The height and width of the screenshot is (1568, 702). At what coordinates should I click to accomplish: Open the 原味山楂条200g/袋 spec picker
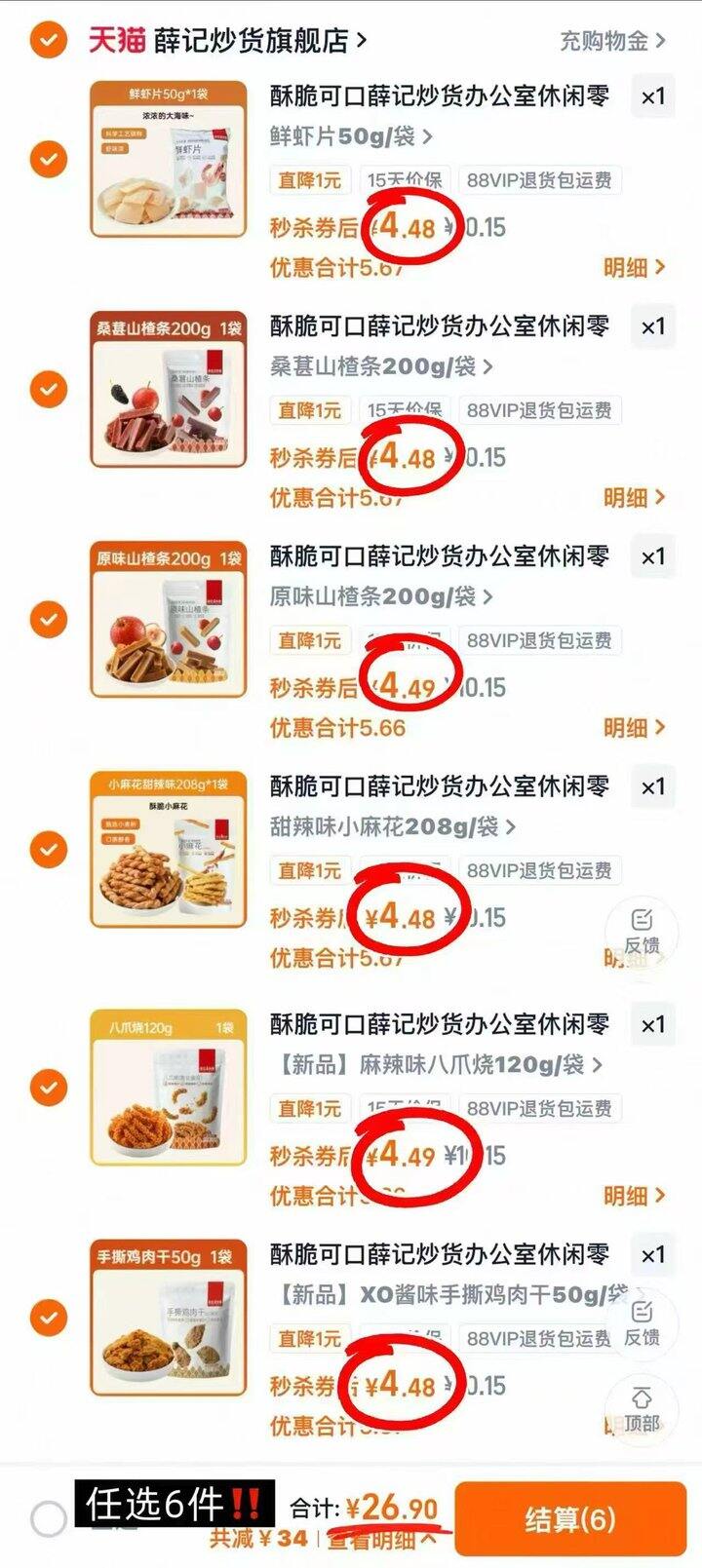coord(380,596)
